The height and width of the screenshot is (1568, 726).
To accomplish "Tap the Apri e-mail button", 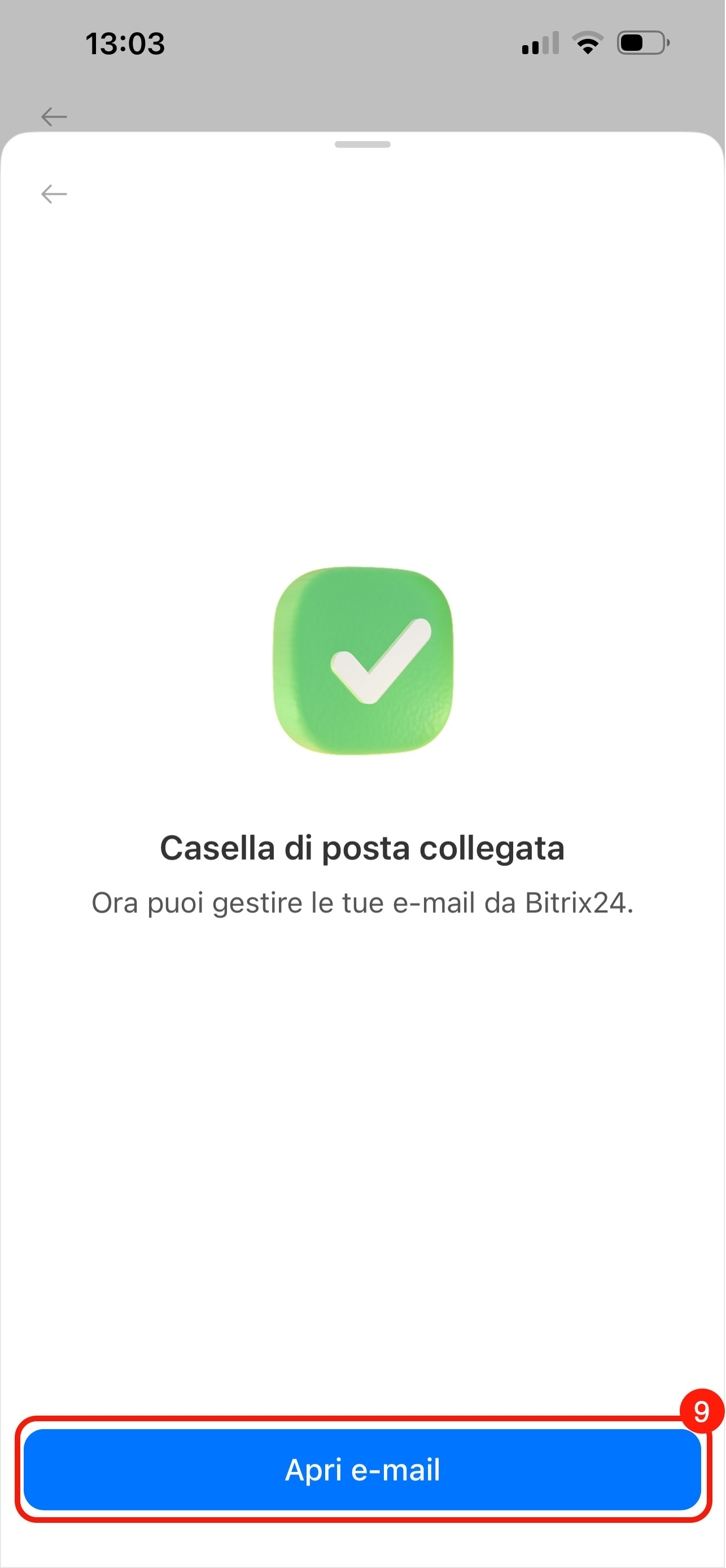I will point(362,1469).
